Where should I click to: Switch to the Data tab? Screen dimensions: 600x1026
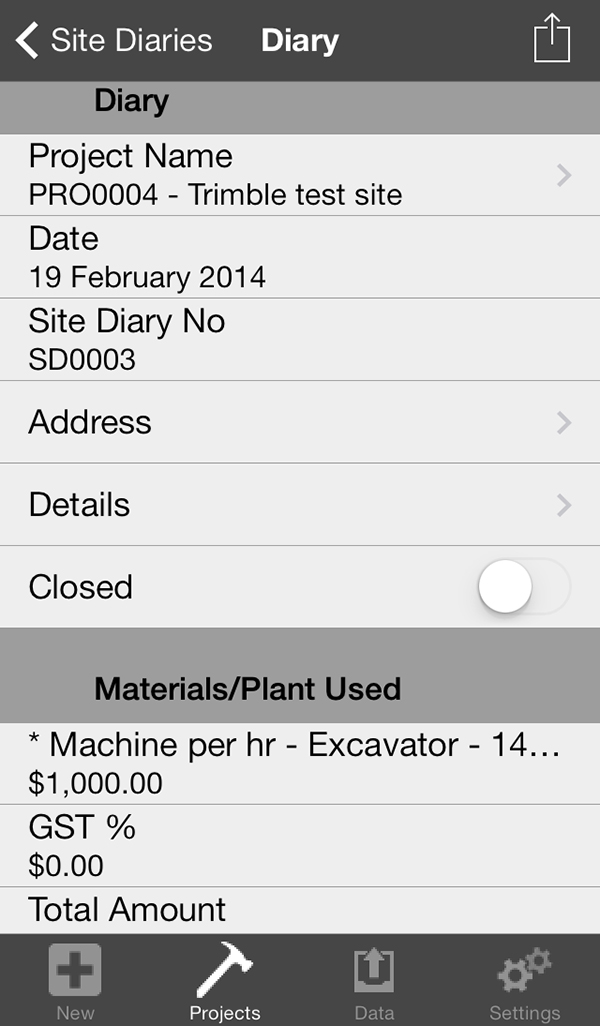point(375,982)
